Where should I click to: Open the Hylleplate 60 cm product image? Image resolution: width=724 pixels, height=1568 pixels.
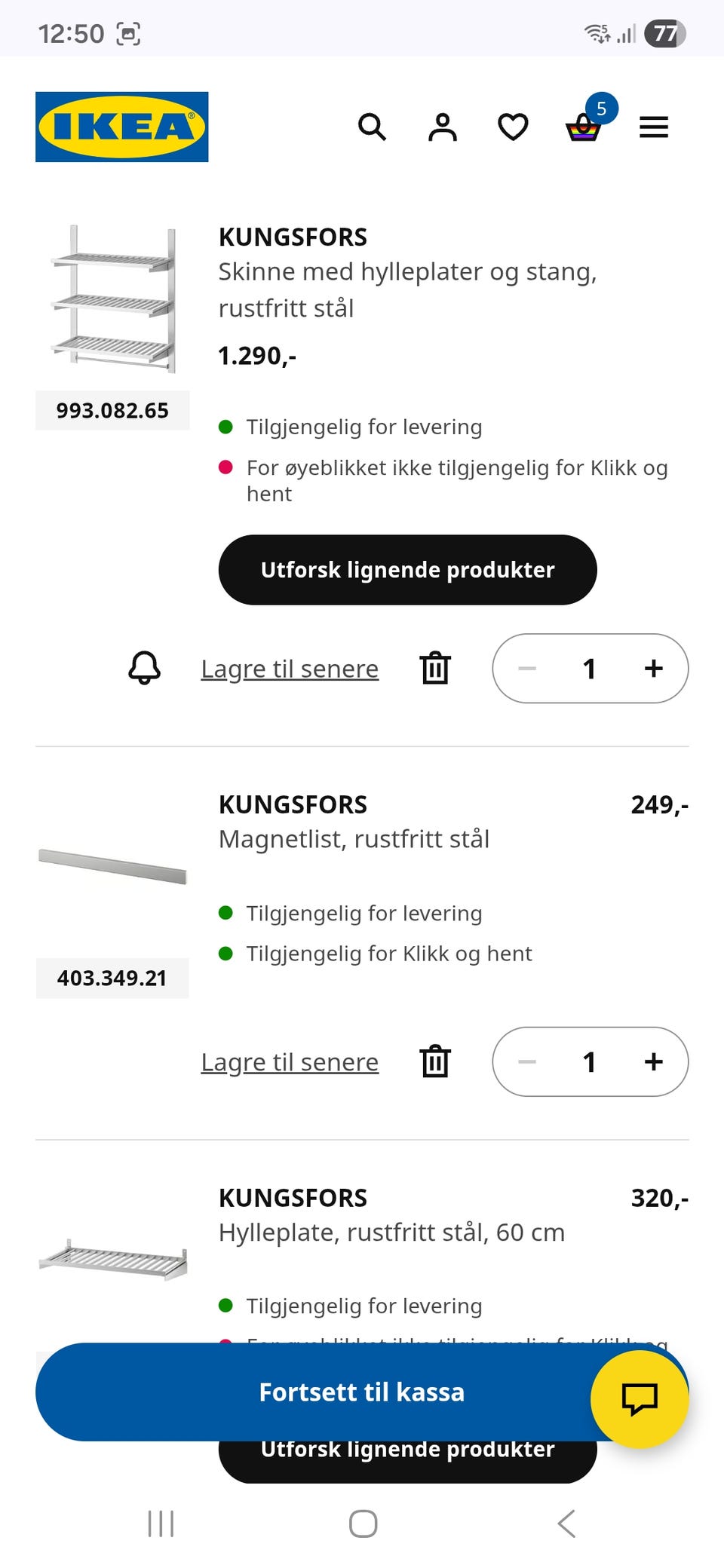(x=113, y=1259)
